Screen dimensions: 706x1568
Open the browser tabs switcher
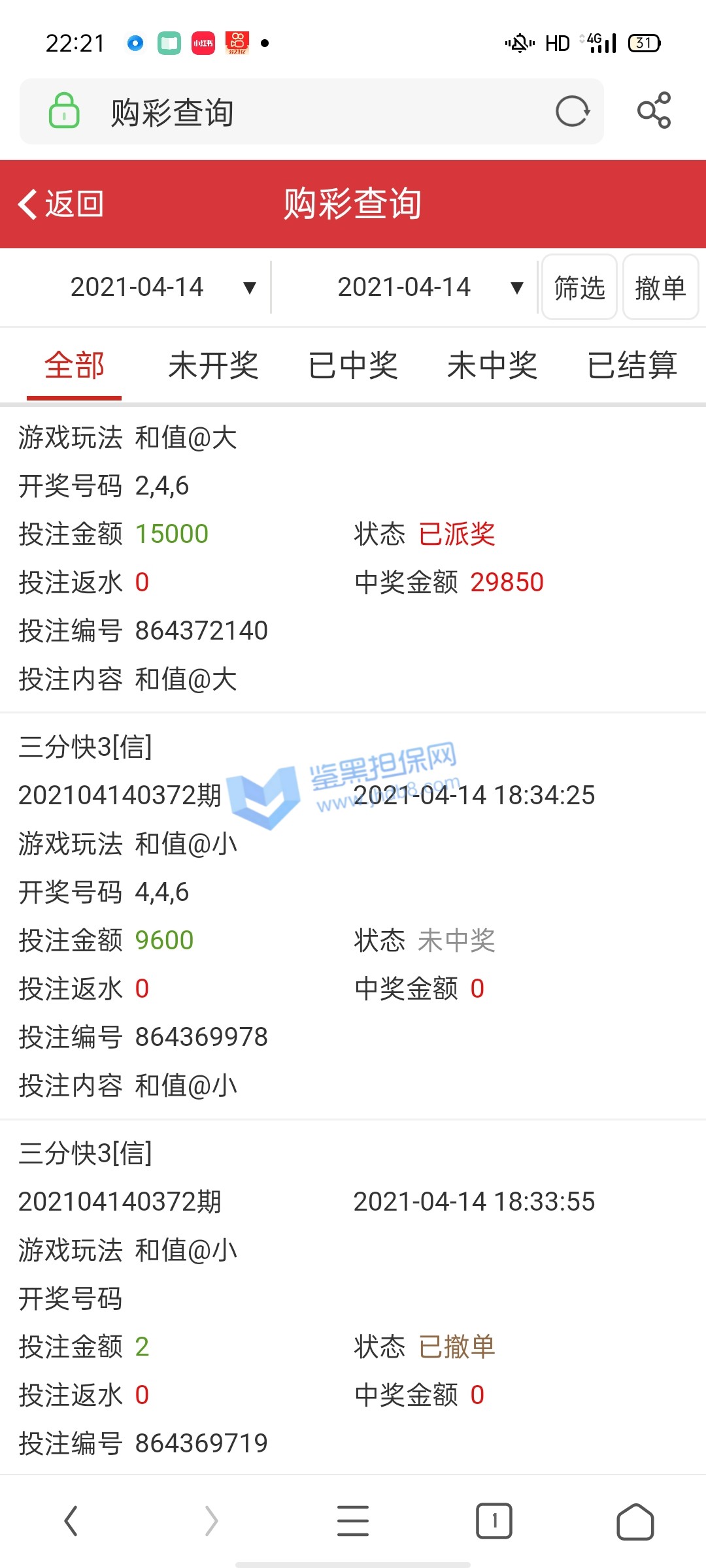[494, 1521]
